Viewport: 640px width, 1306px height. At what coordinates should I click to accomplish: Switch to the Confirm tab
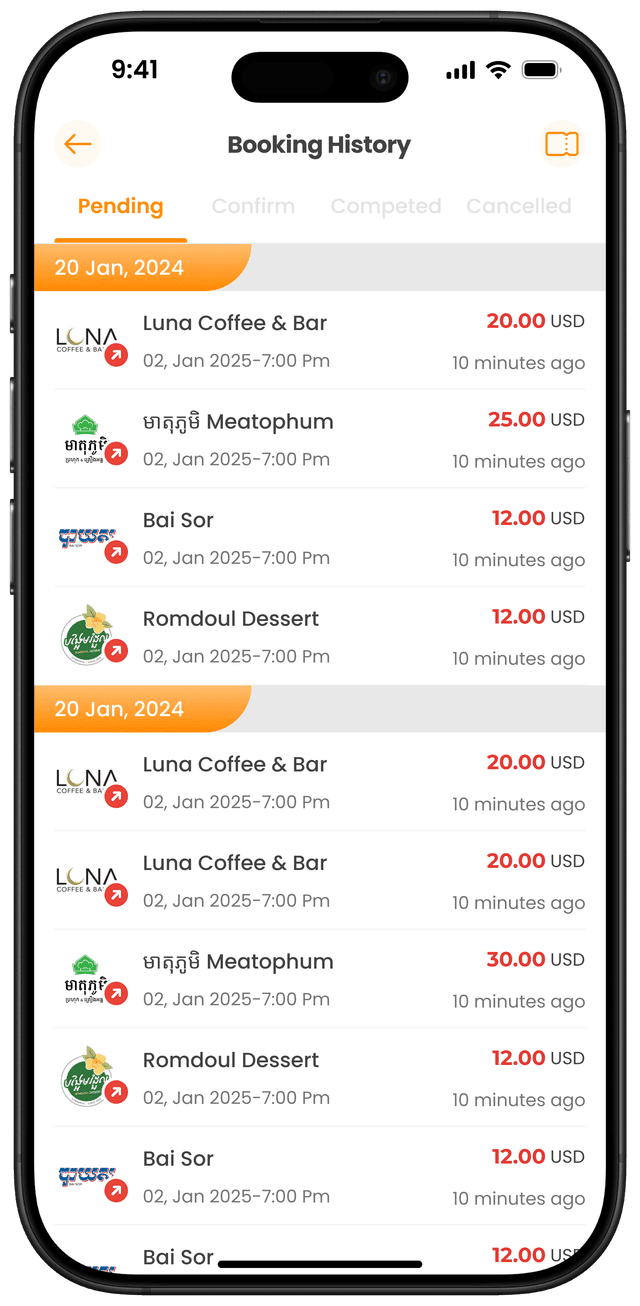[x=253, y=207]
